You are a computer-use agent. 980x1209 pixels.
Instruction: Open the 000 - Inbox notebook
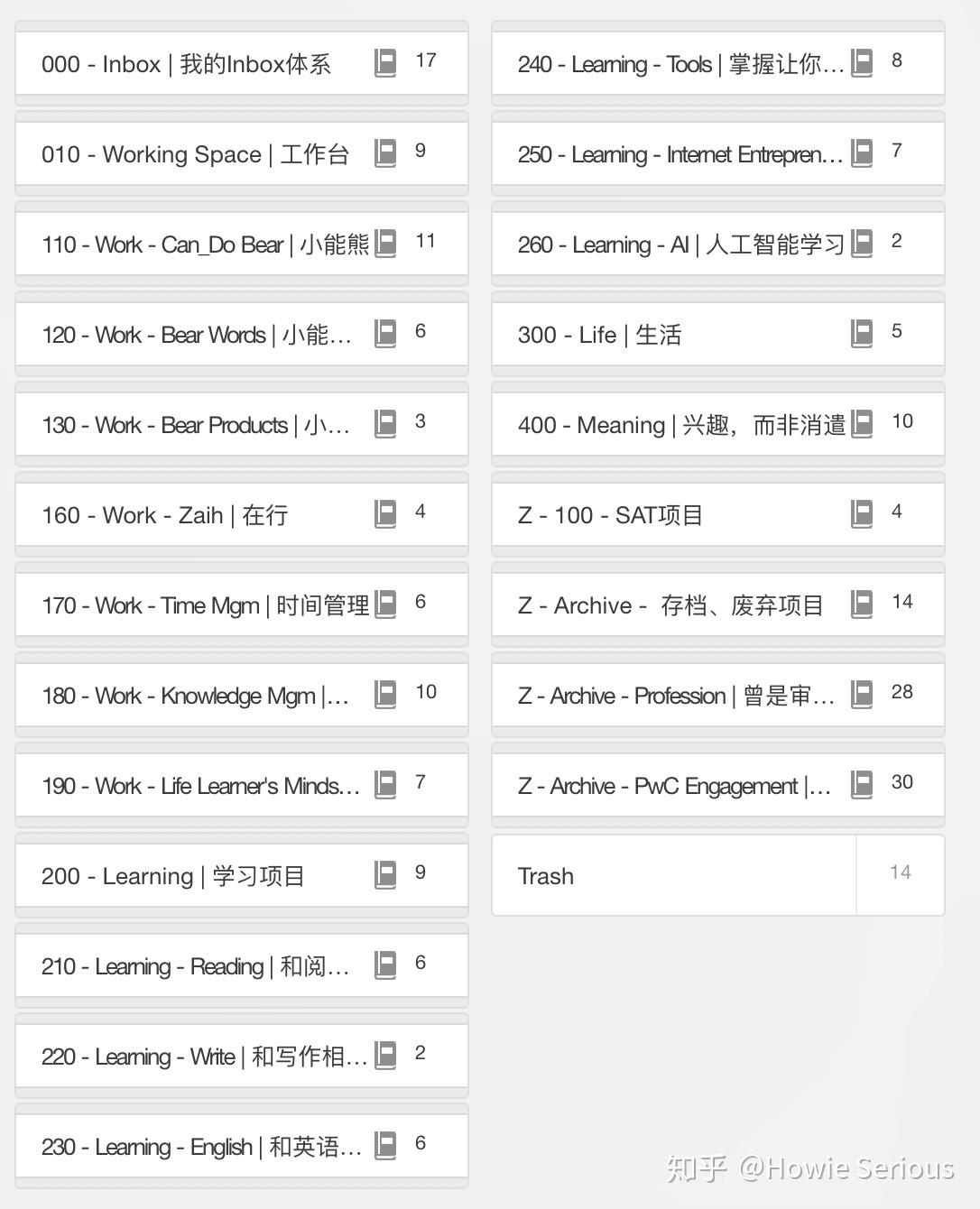click(x=186, y=64)
